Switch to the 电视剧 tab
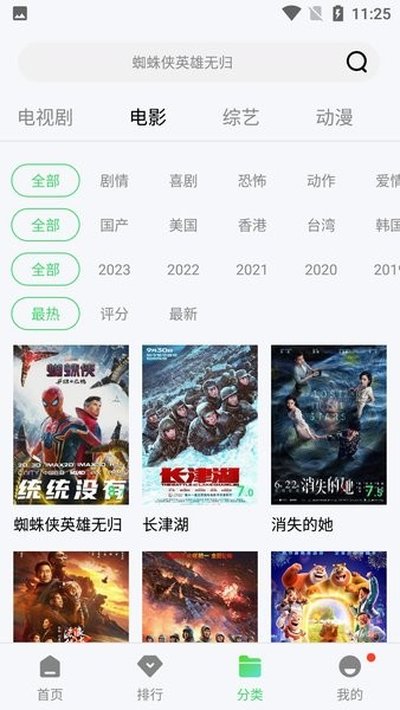400x710 pixels. click(x=45, y=117)
